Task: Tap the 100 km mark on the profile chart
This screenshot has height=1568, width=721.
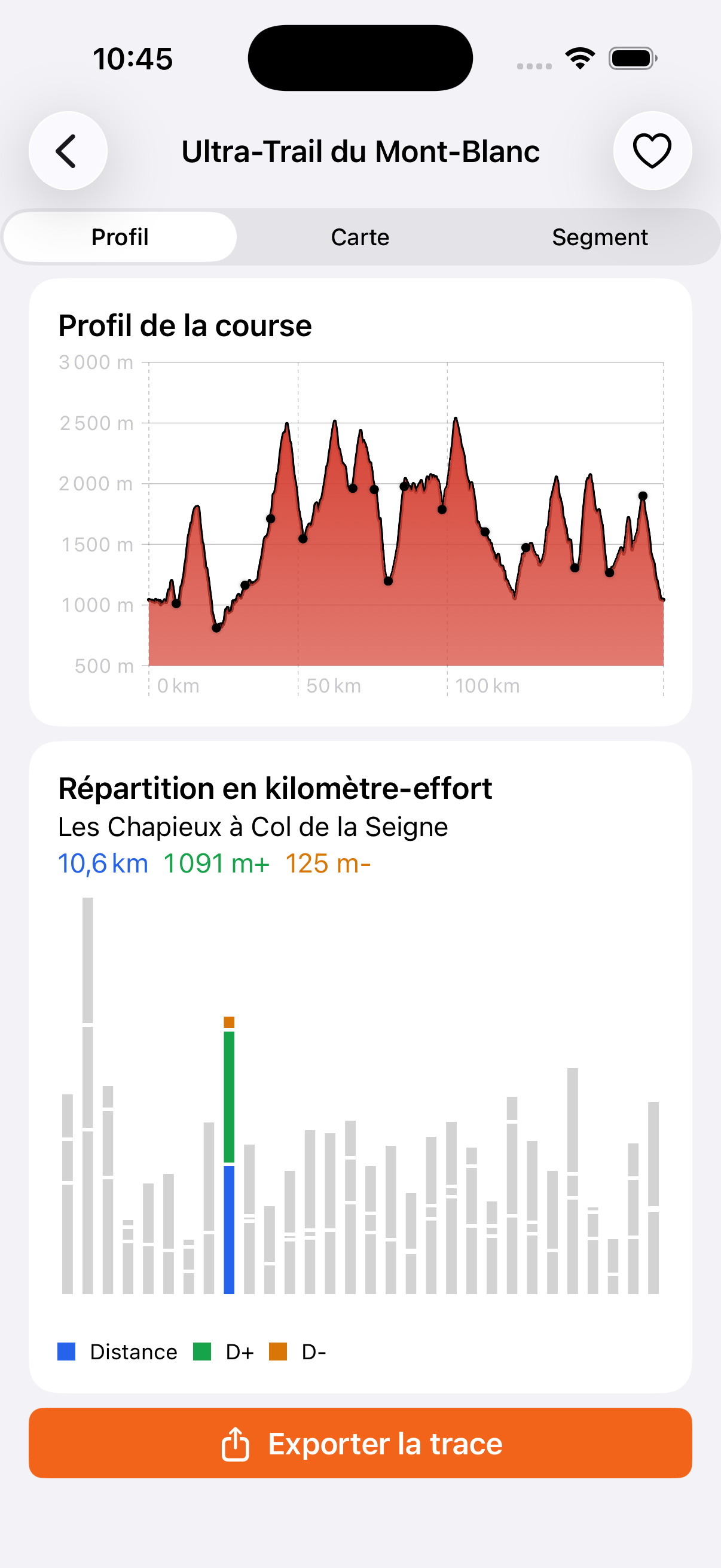Action: 488,685
